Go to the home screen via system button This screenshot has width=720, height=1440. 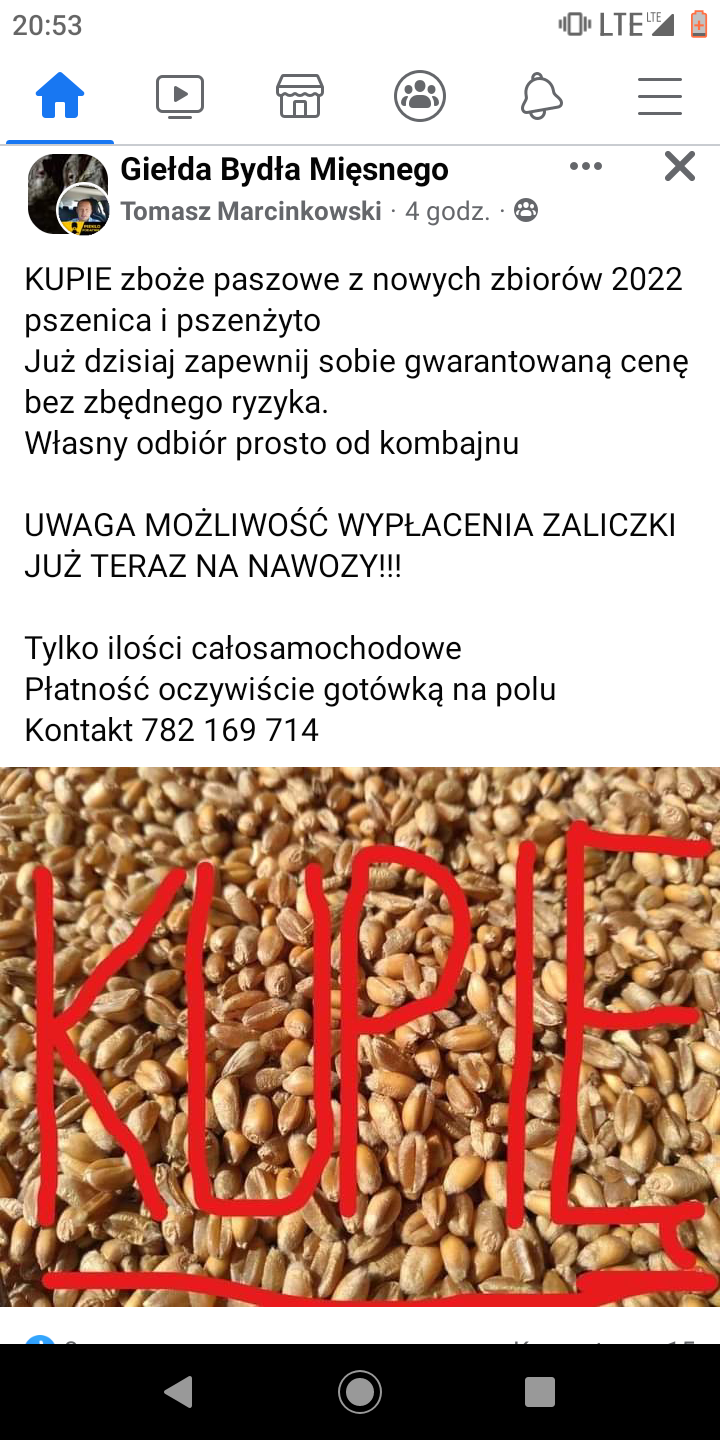[x=360, y=1391]
